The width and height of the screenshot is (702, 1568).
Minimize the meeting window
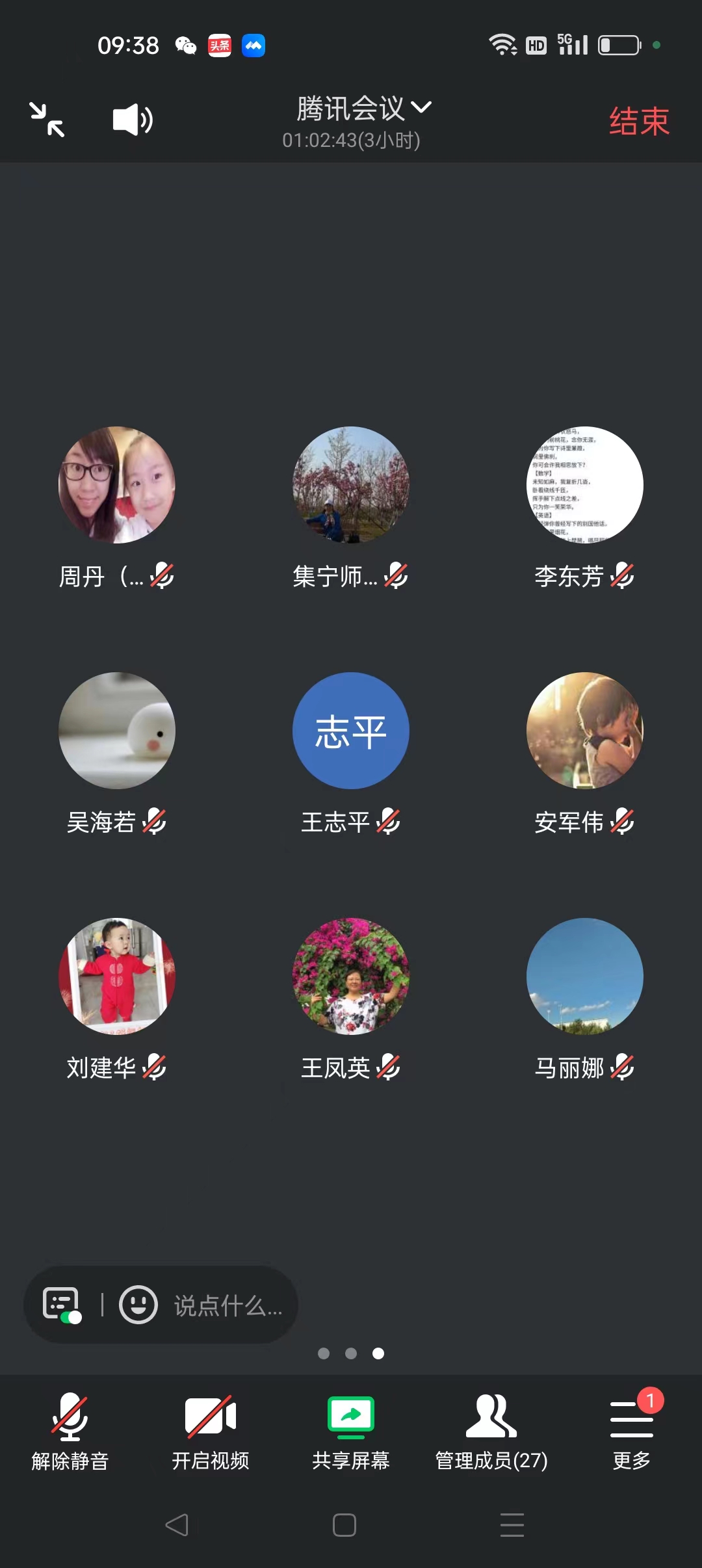pyautogui.click(x=47, y=120)
